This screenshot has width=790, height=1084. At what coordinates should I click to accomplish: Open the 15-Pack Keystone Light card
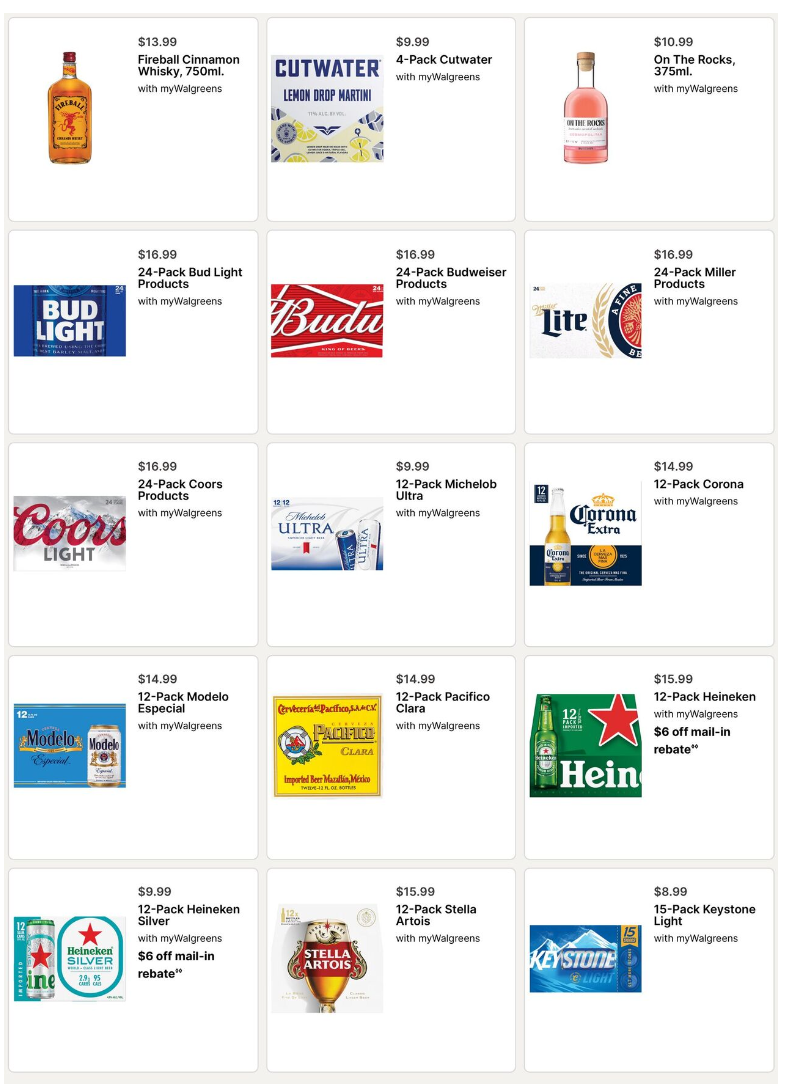649,970
